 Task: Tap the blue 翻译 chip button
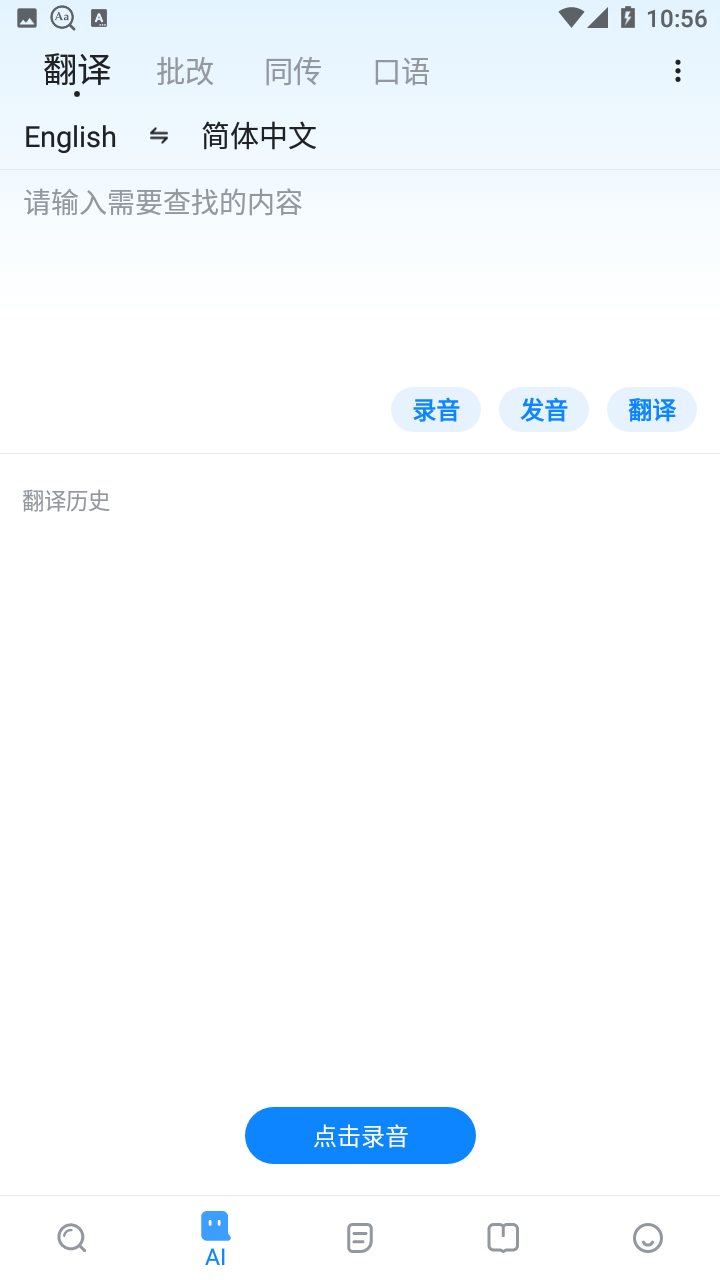coord(652,410)
